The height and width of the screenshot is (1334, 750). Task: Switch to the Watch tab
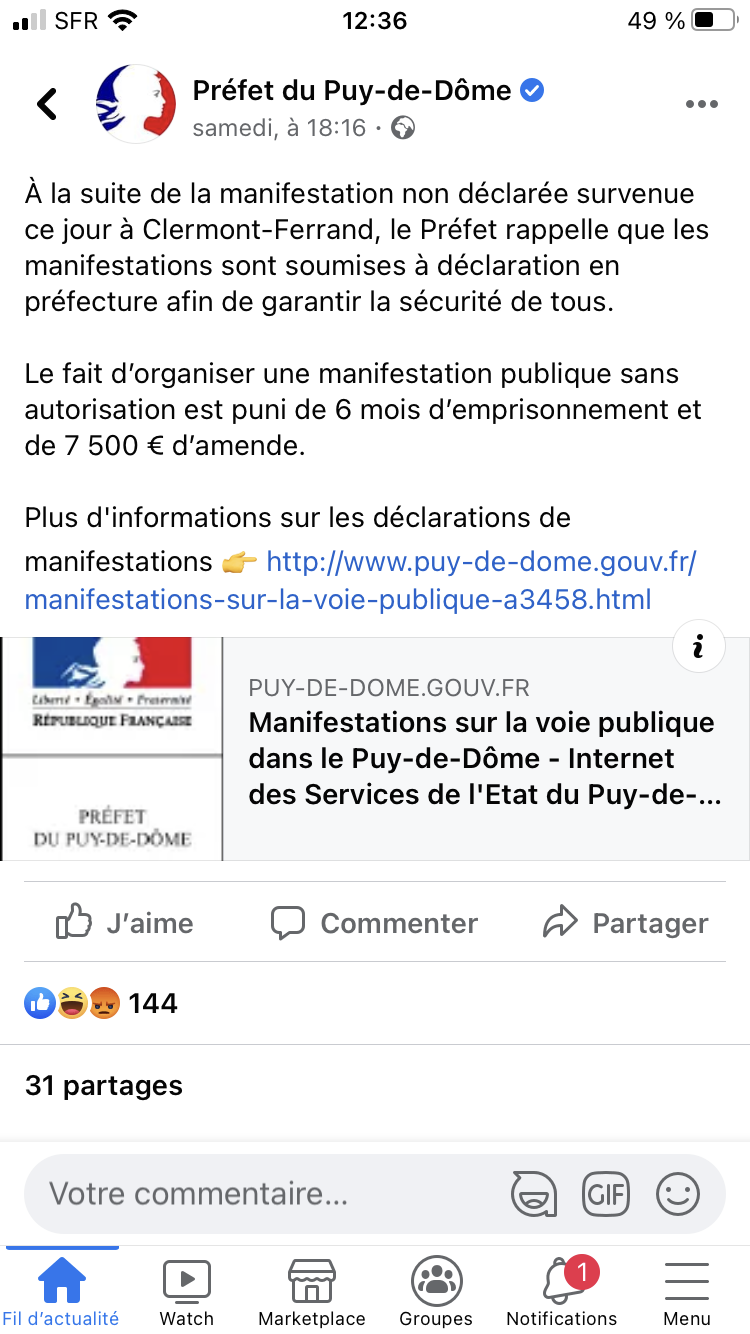187,1291
